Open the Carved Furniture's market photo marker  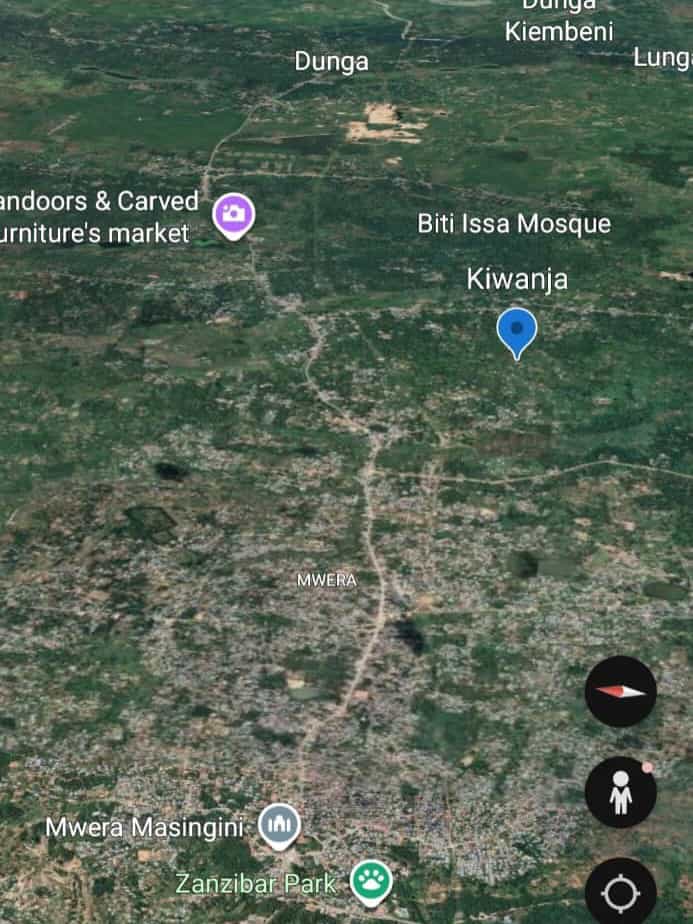point(234,214)
